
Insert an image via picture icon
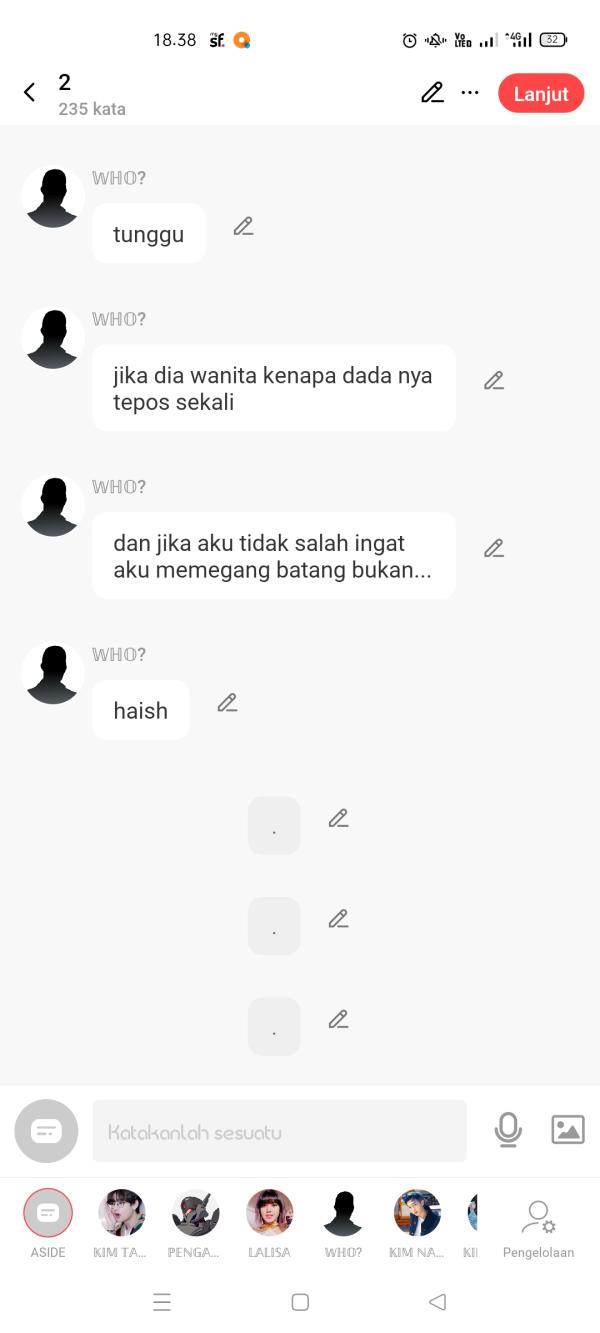568,1130
